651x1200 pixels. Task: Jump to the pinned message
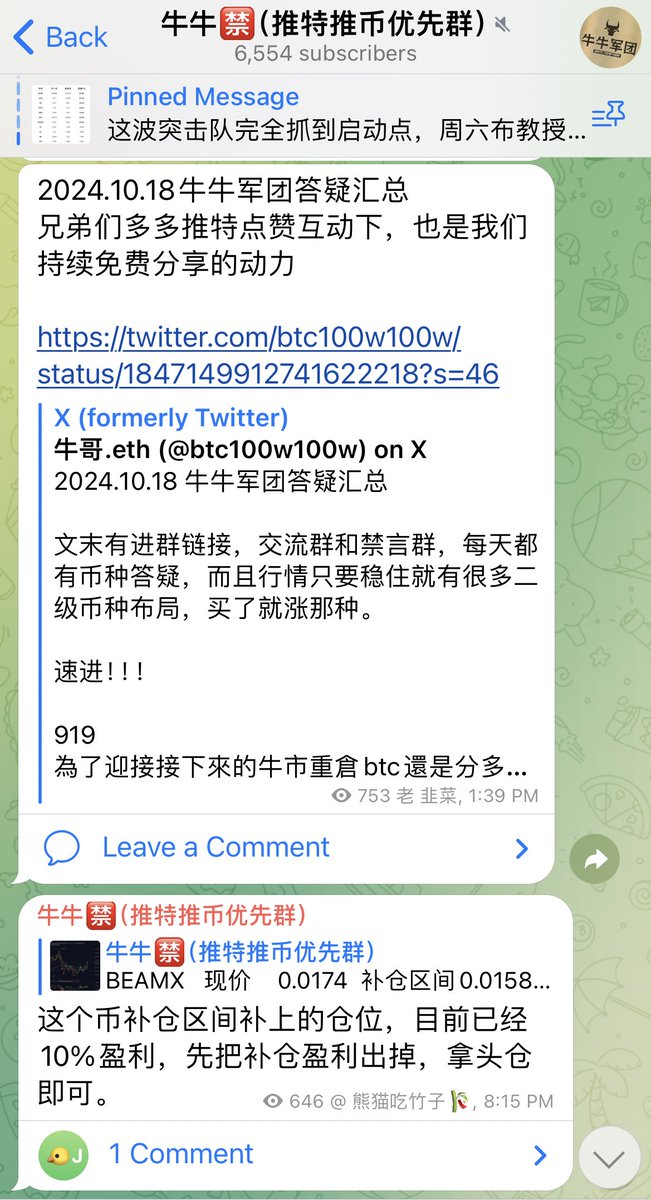pyautogui.click(x=330, y=113)
